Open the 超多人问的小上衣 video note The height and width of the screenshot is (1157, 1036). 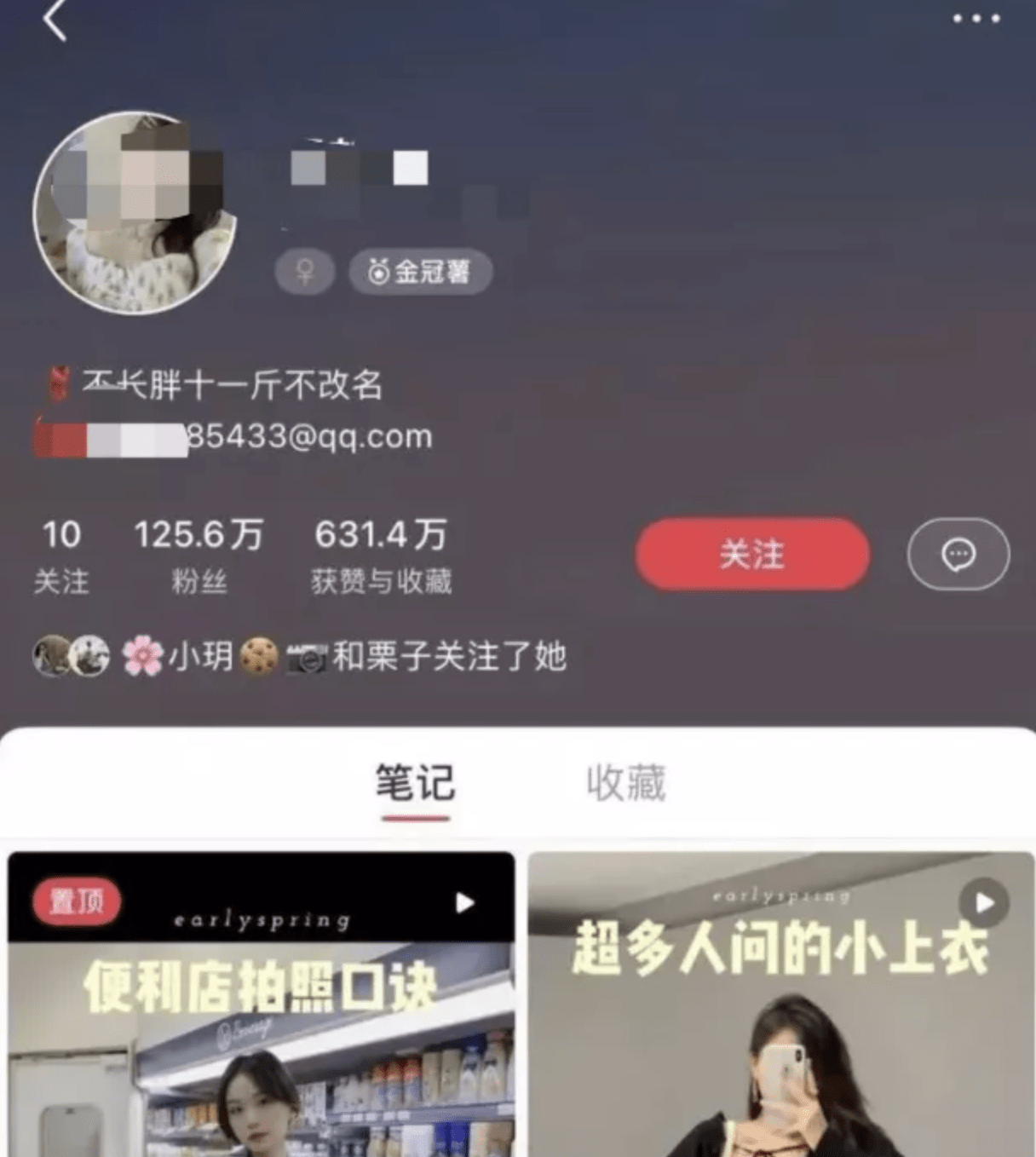coord(780,1004)
